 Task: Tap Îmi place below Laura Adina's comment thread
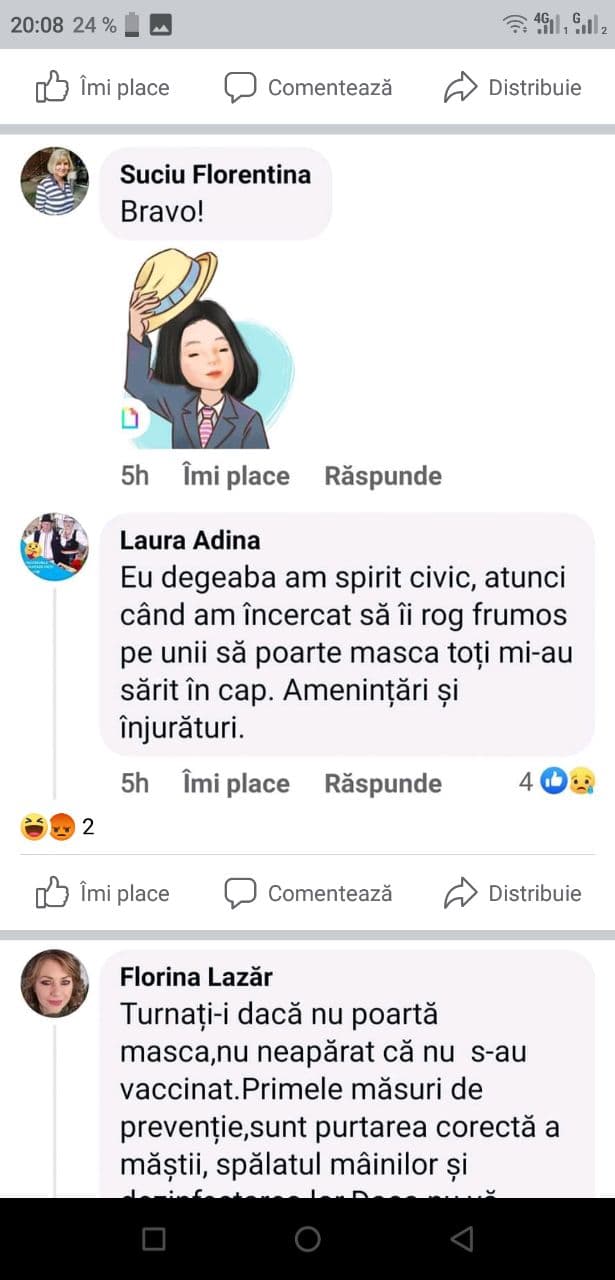(x=102, y=893)
